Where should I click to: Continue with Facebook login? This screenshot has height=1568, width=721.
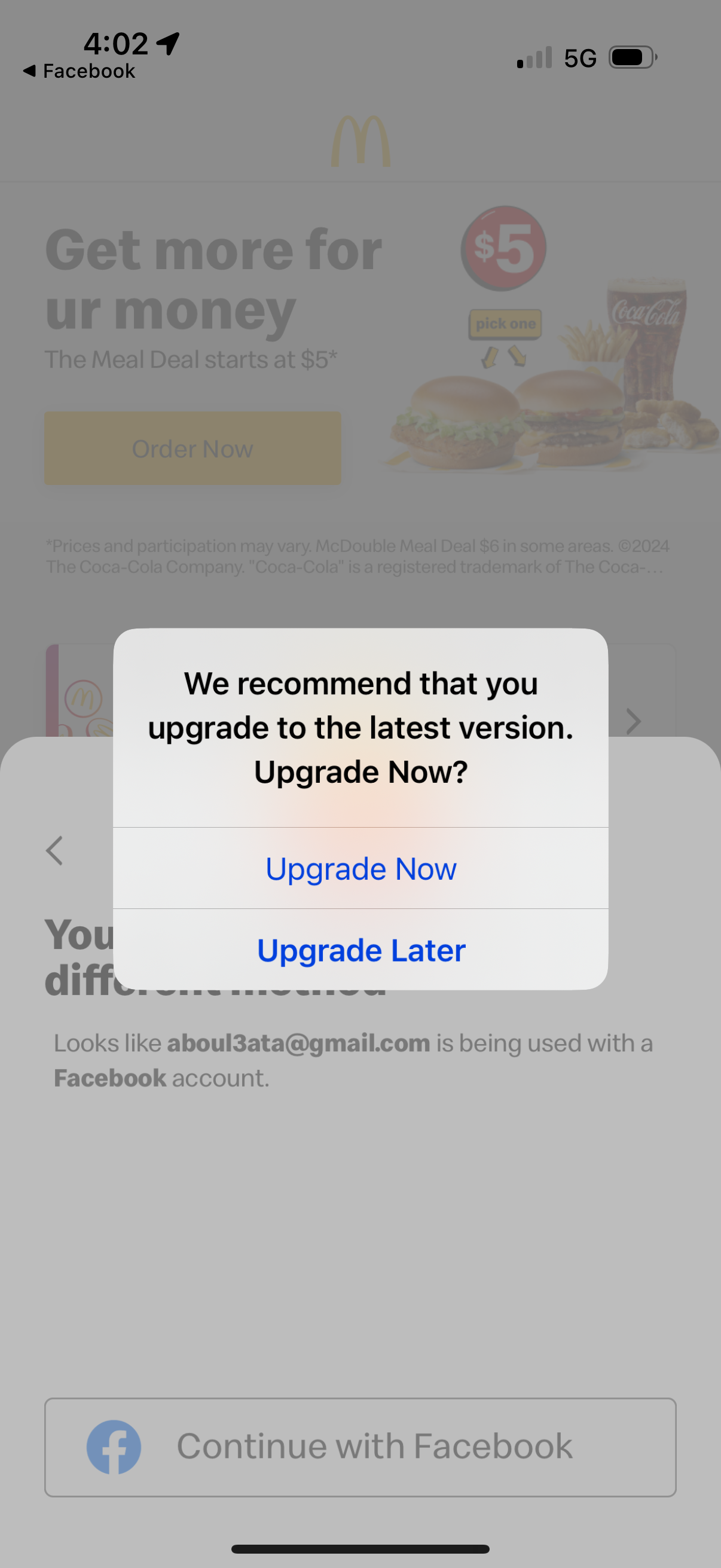[x=360, y=1447]
